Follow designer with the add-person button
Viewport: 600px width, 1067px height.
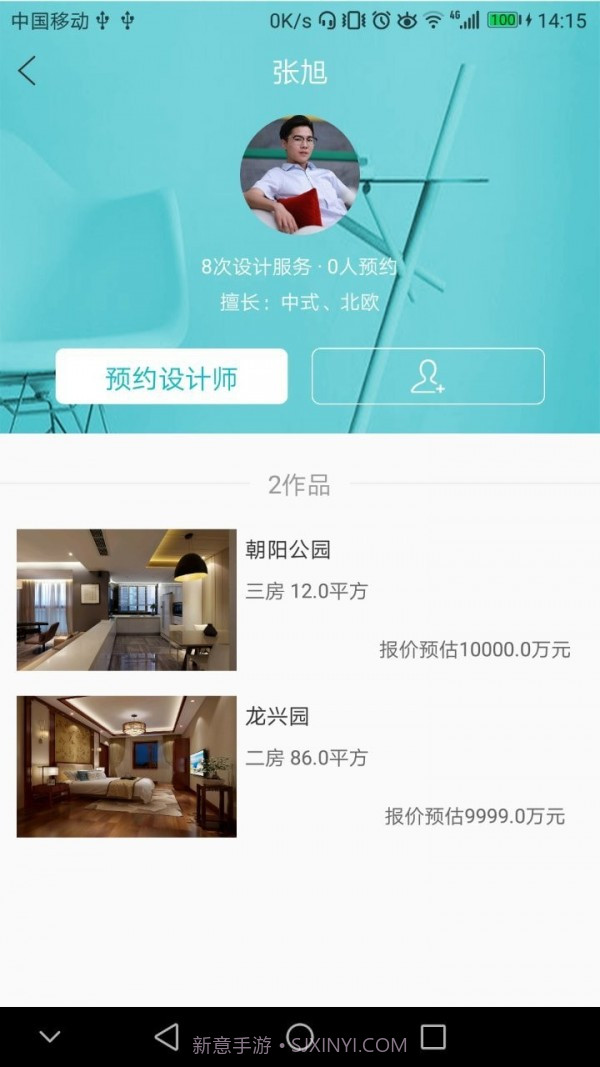[428, 377]
